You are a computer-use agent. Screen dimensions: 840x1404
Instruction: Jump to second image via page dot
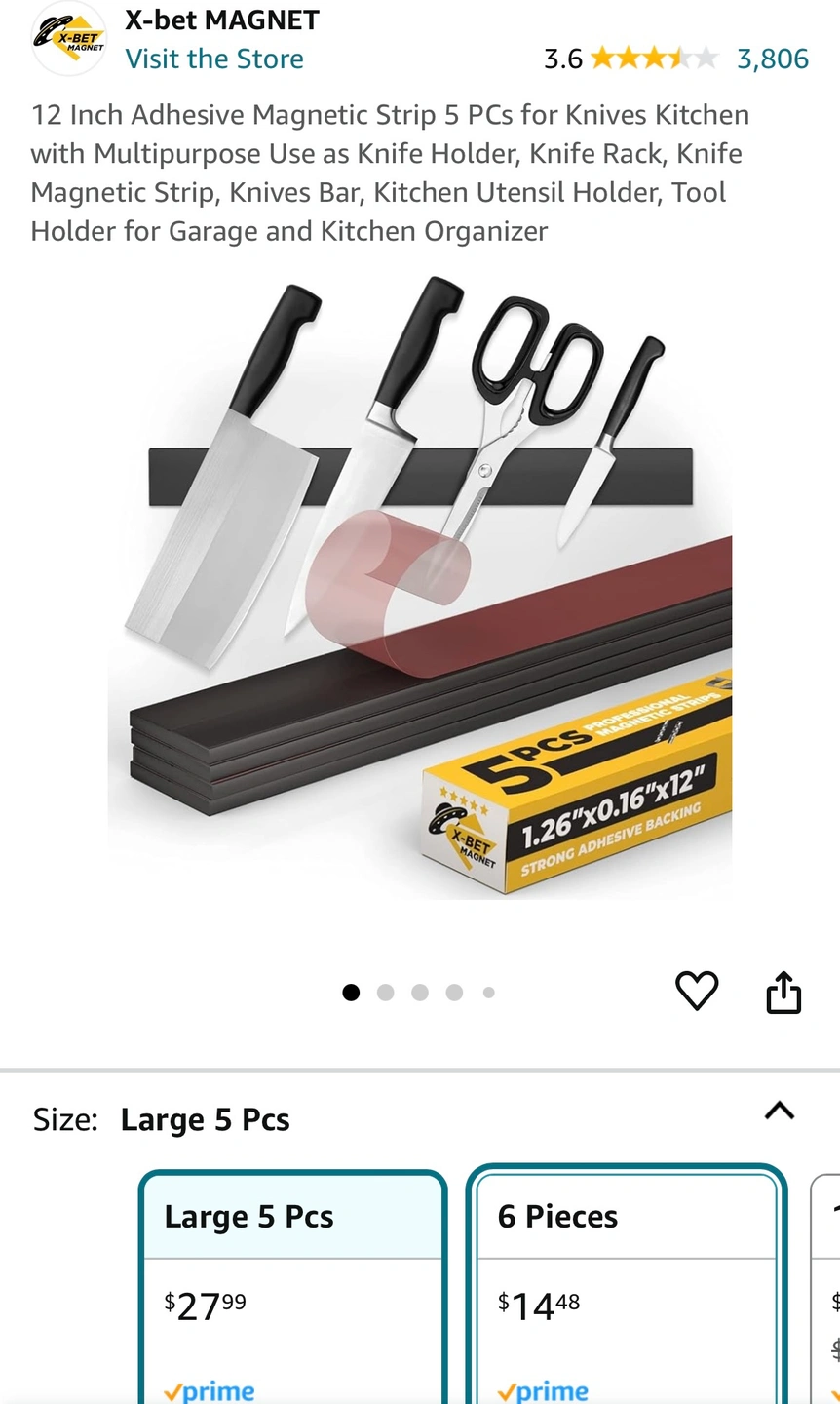(x=386, y=993)
